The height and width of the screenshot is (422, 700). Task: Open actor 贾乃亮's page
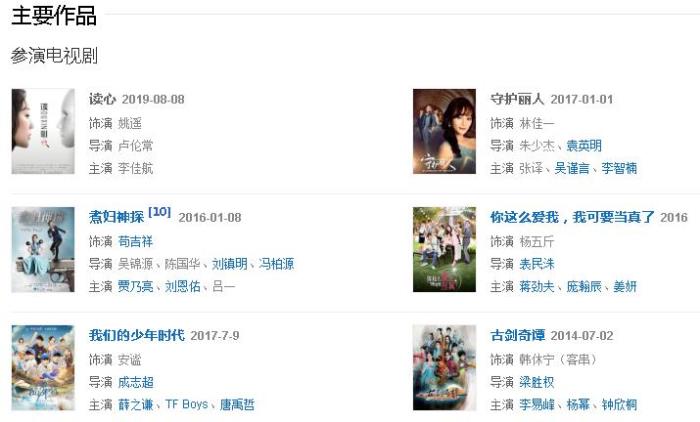point(137,286)
